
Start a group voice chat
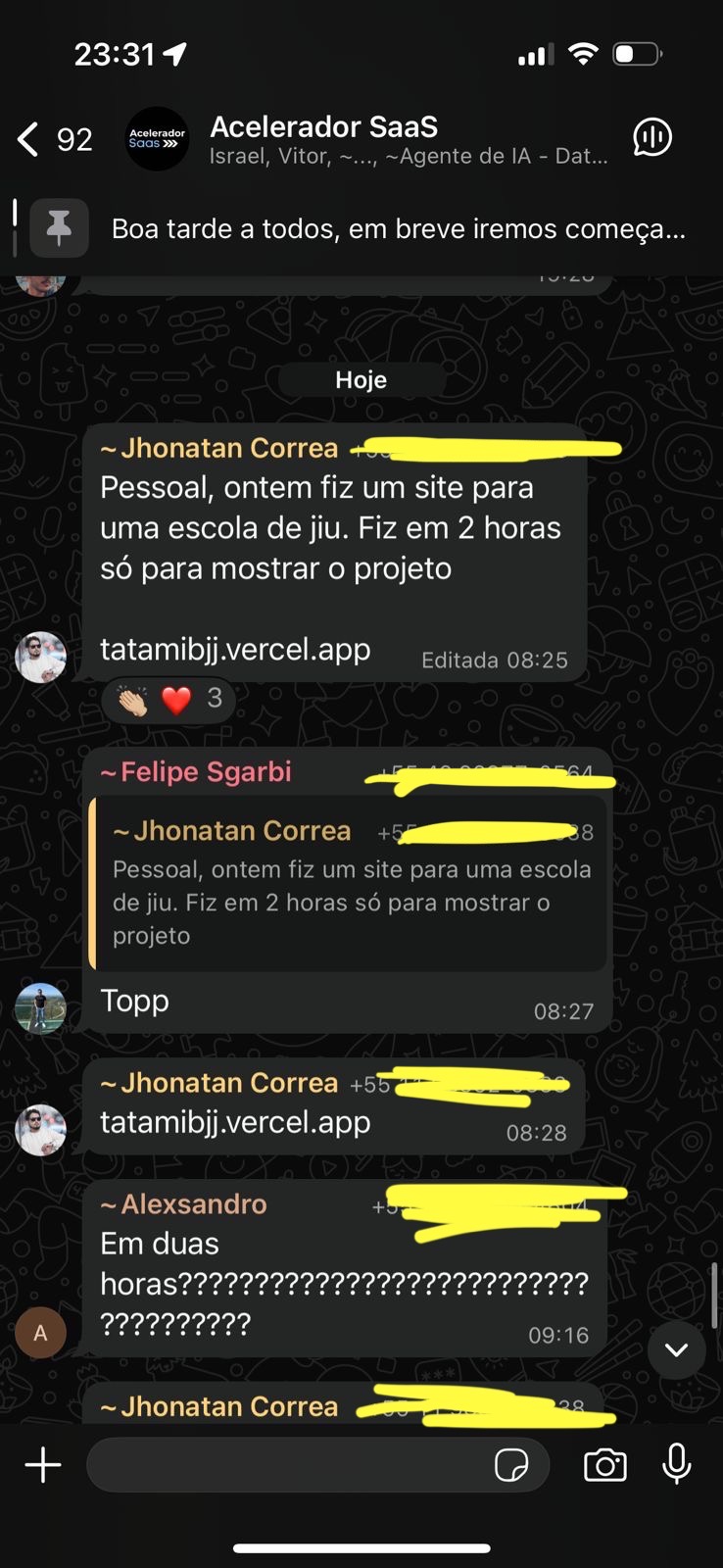tap(652, 138)
